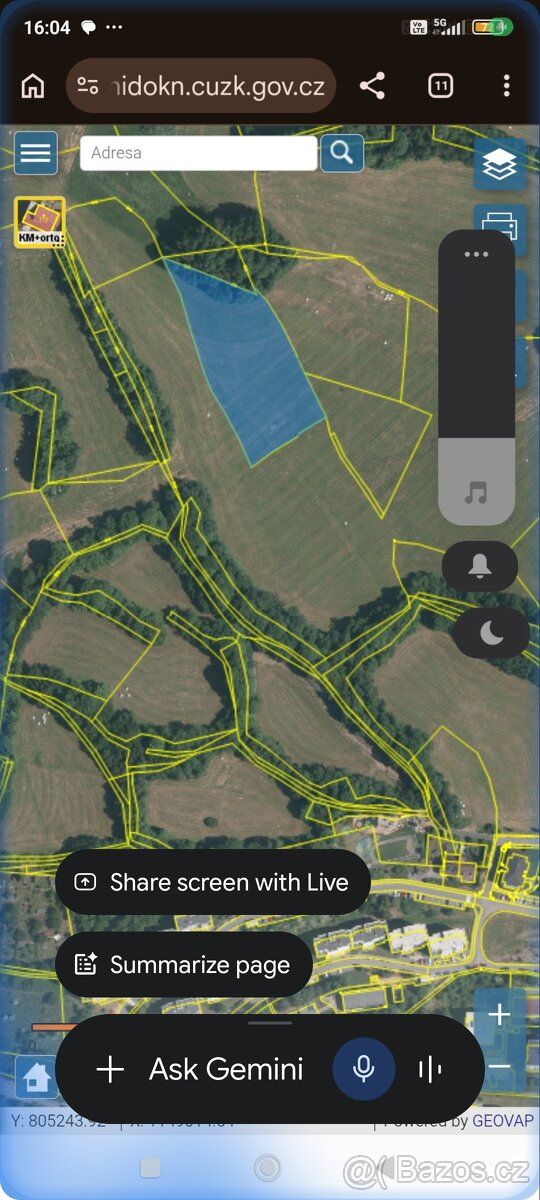Image resolution: width=540 pixels, height=1200 pixels.
Task: Open the browser home page
Action: click(33, 86)
